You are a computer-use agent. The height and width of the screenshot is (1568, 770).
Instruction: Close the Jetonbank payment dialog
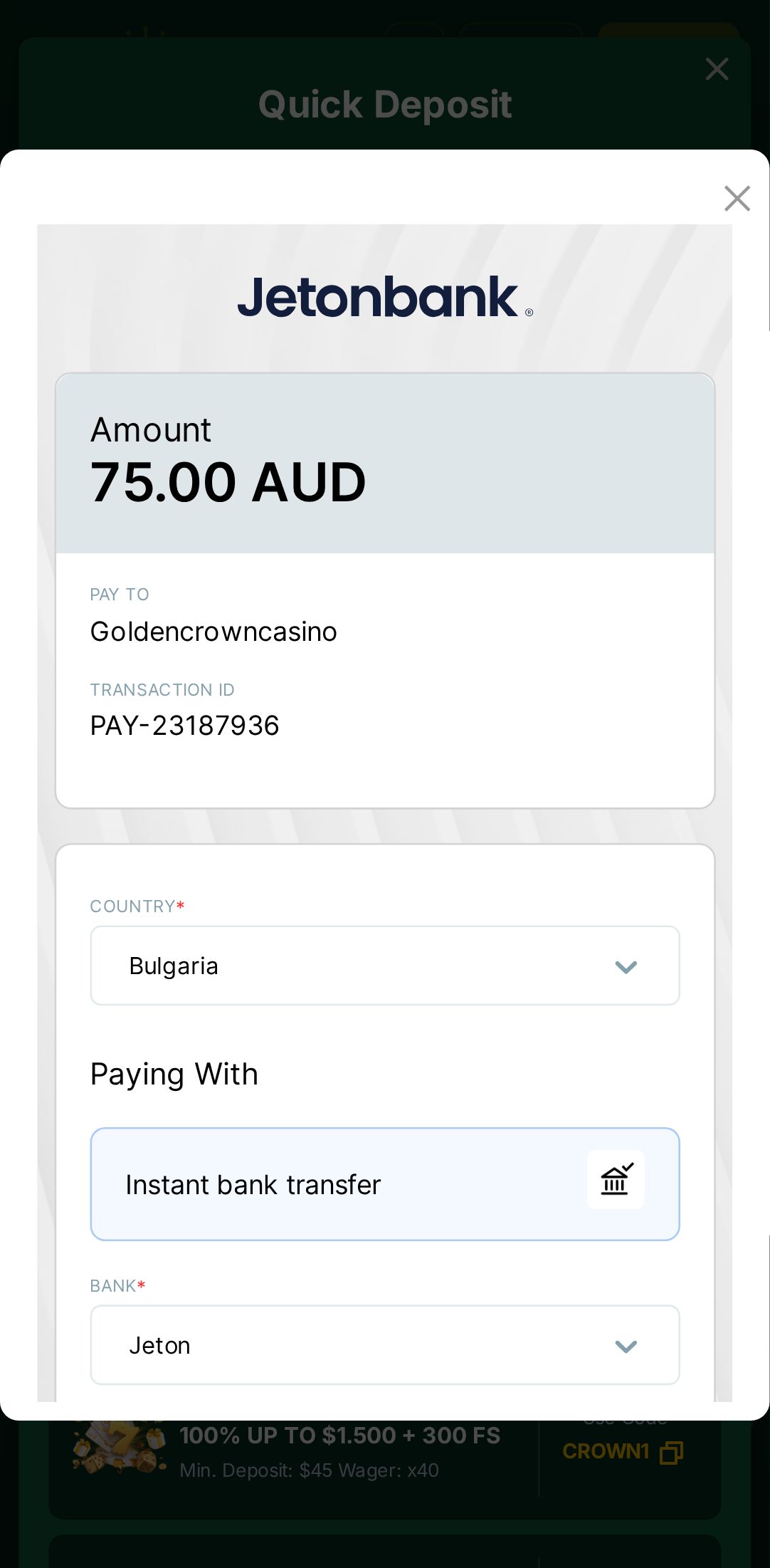click(x=737, y=199)
